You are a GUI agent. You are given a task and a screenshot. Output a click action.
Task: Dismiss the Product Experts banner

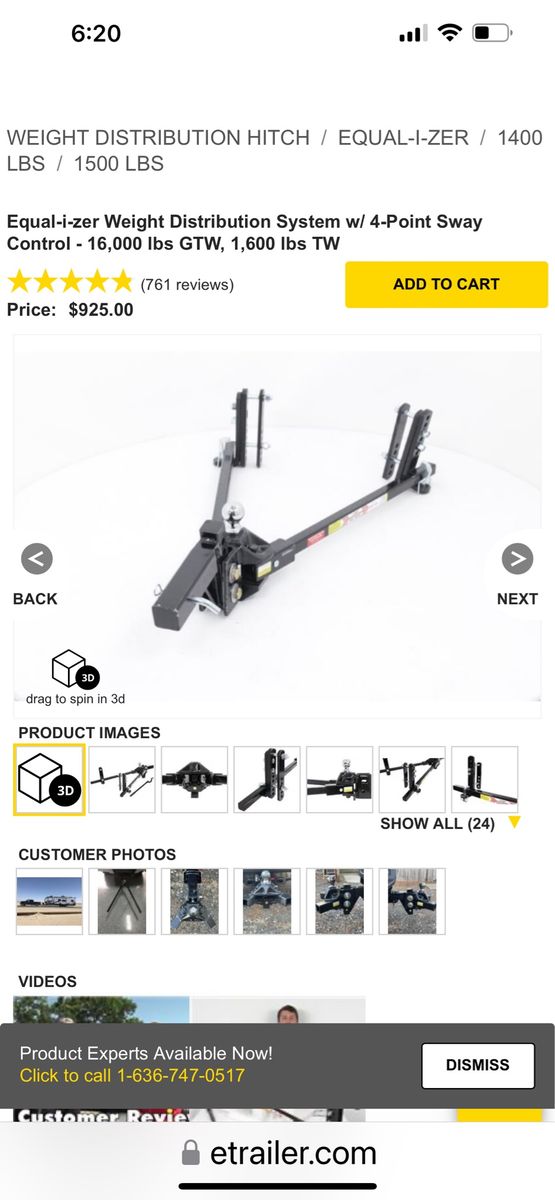478,1065
